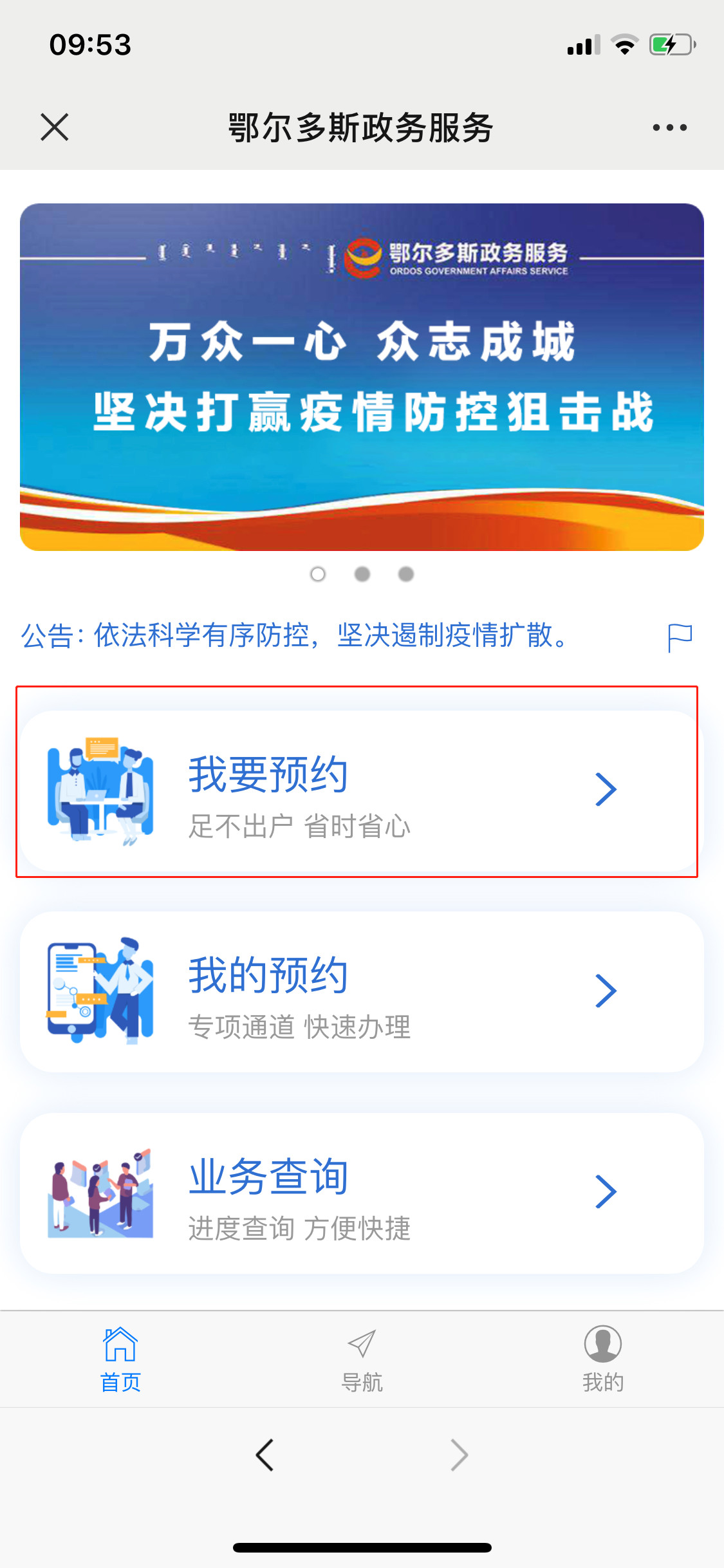Open the 我要预约 card
This screenshot has width=724, height=1568.
click(x=360, y=791)
